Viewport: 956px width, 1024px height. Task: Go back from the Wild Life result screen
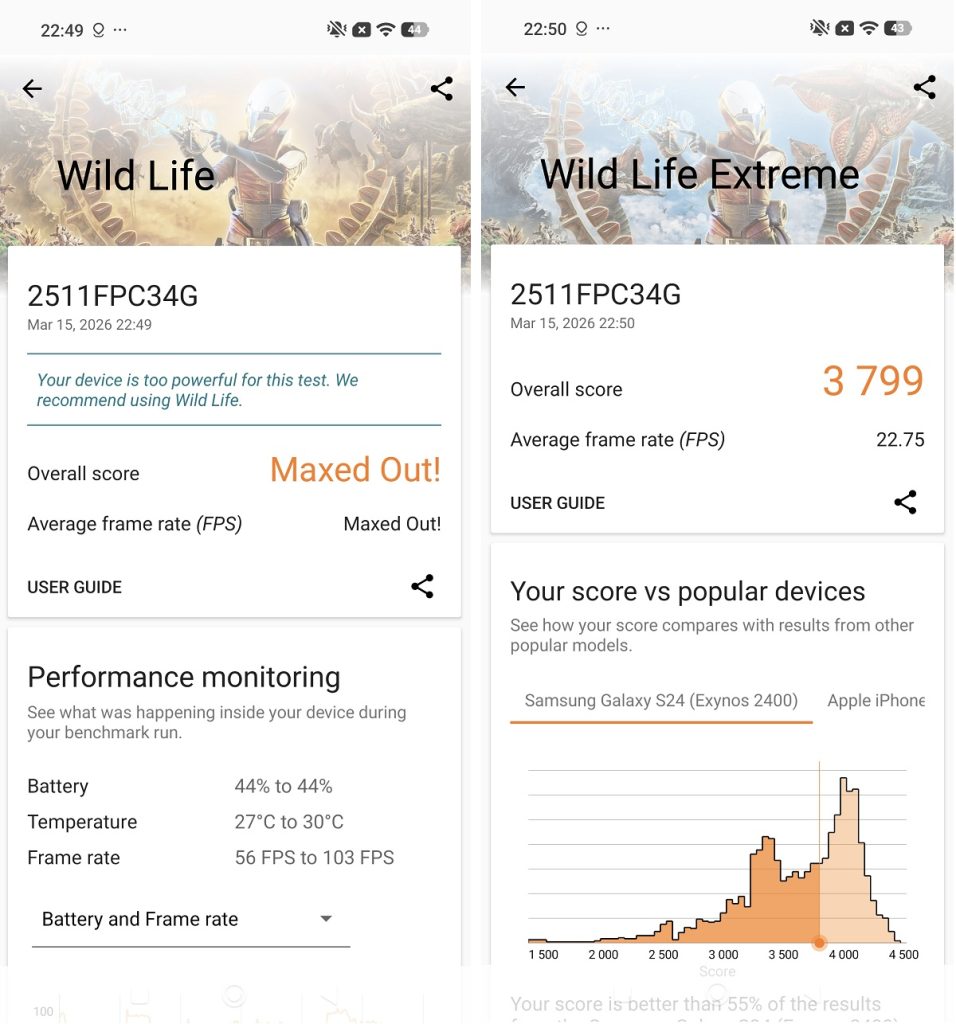pyautogui.click(x=32, y=89)
